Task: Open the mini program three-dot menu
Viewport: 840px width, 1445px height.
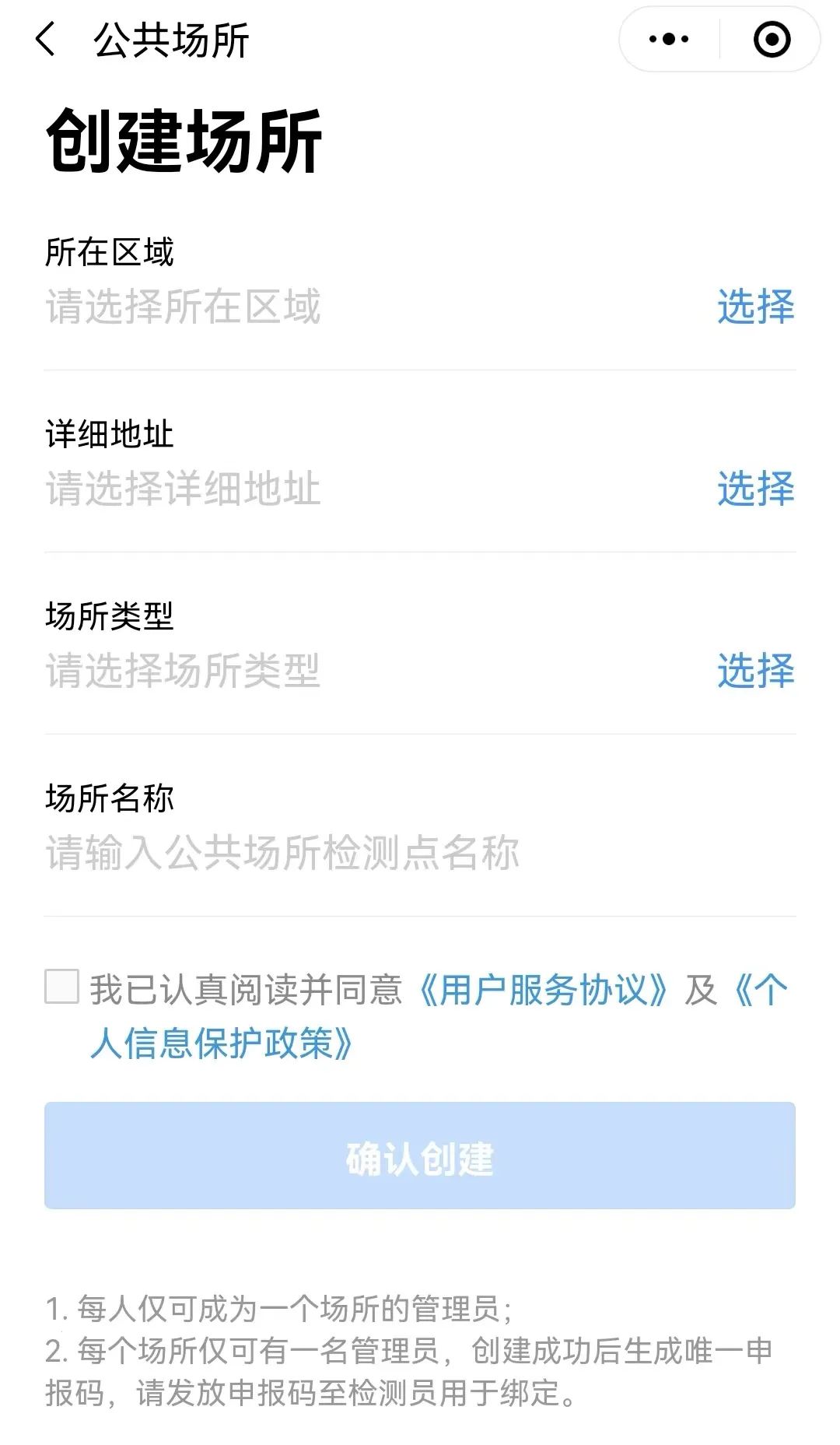Action: [669, 39]
